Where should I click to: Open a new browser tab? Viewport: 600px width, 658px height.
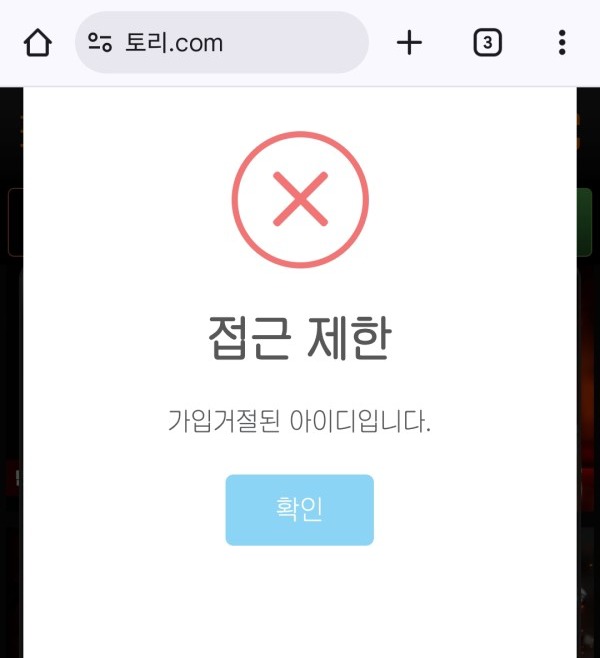click(409, 43)
